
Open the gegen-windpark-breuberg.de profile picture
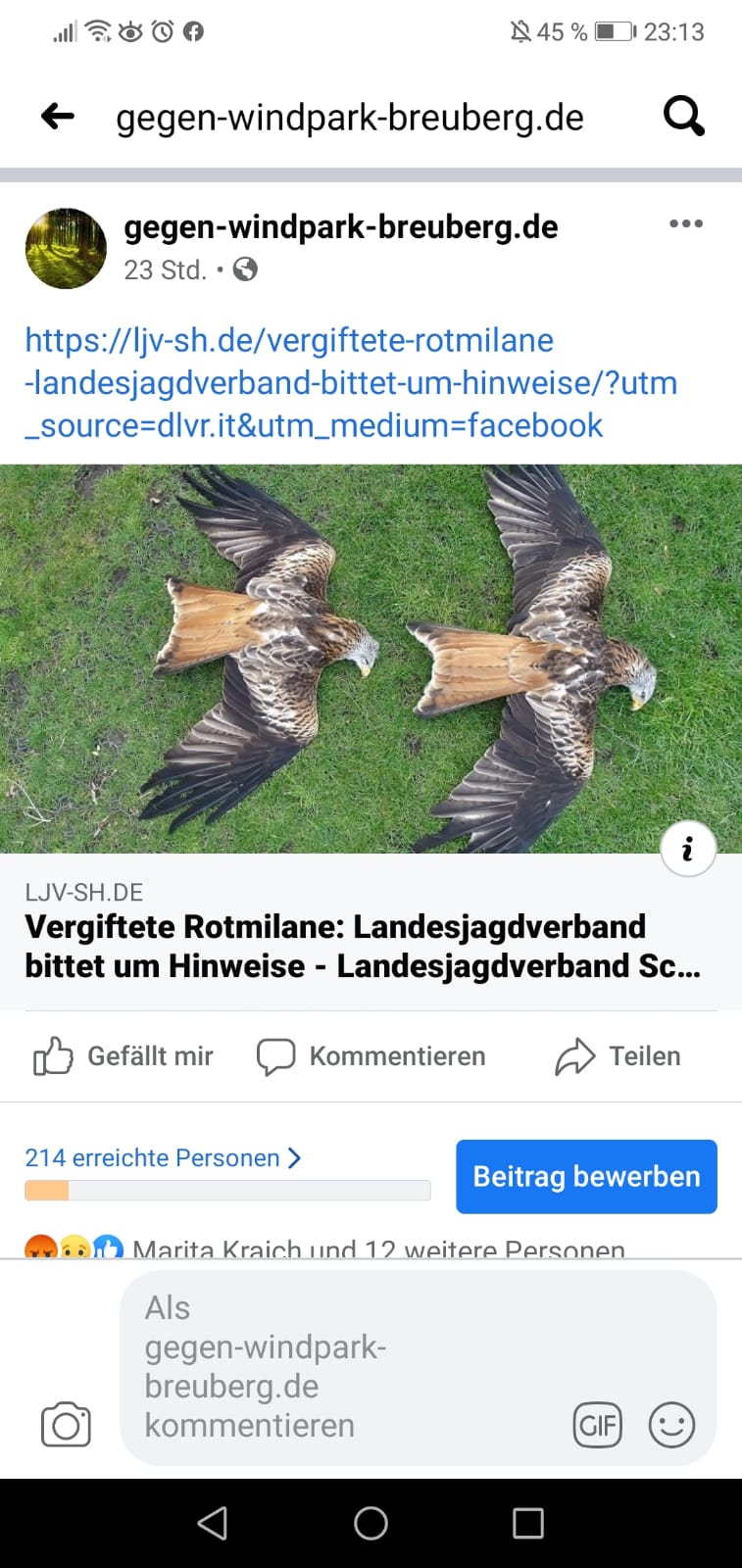coord(66,248)
